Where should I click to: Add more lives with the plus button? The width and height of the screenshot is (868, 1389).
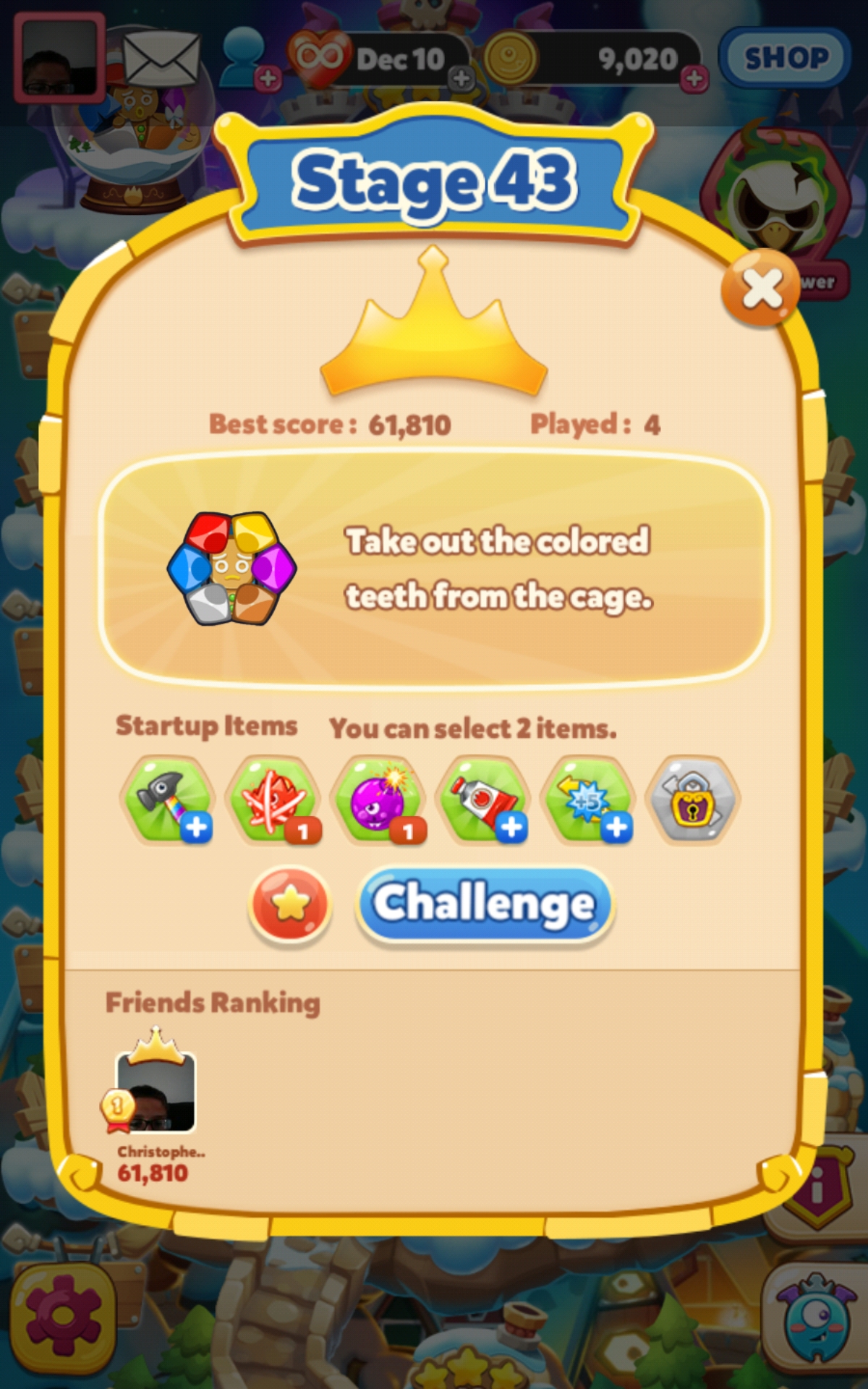[461, 78]
